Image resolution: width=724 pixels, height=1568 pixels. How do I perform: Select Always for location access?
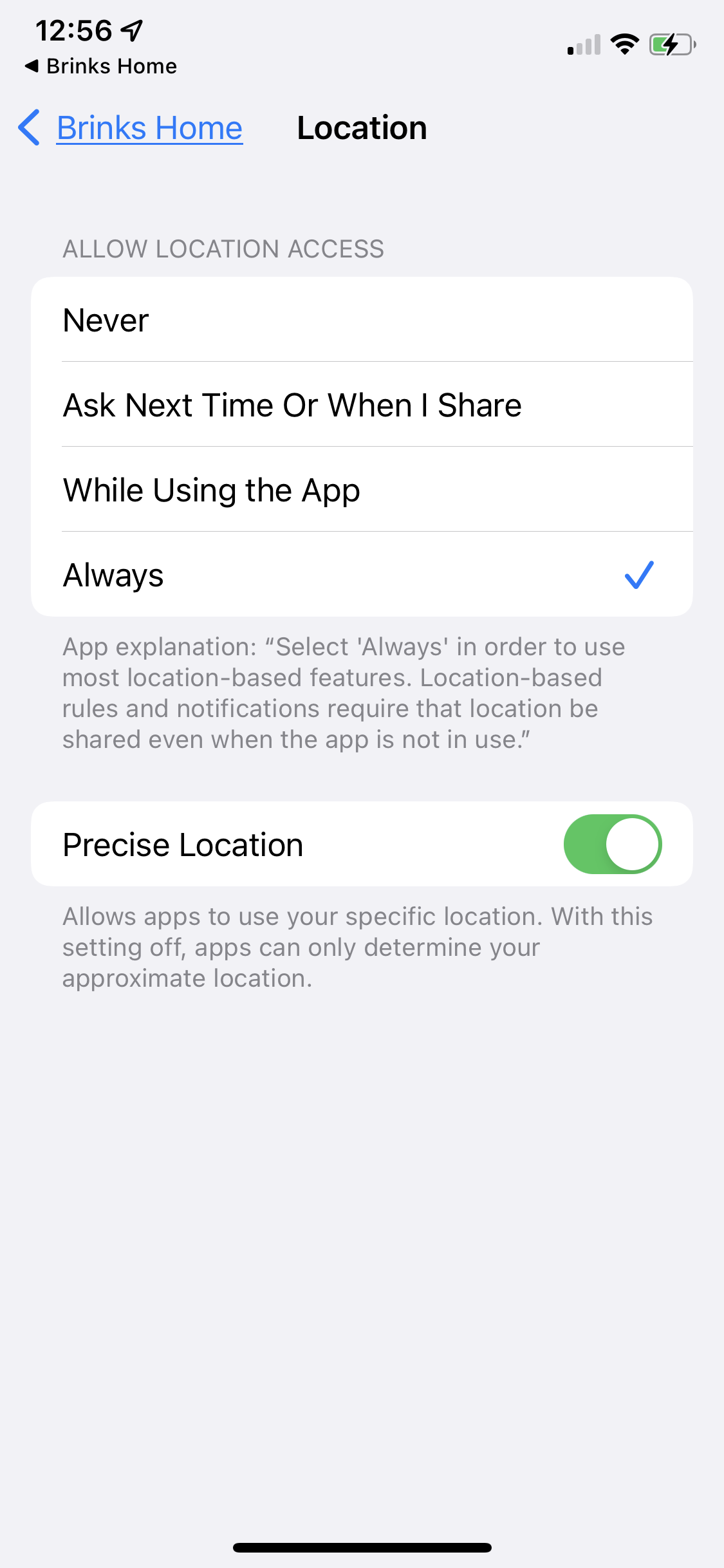[x=362, y=575]
